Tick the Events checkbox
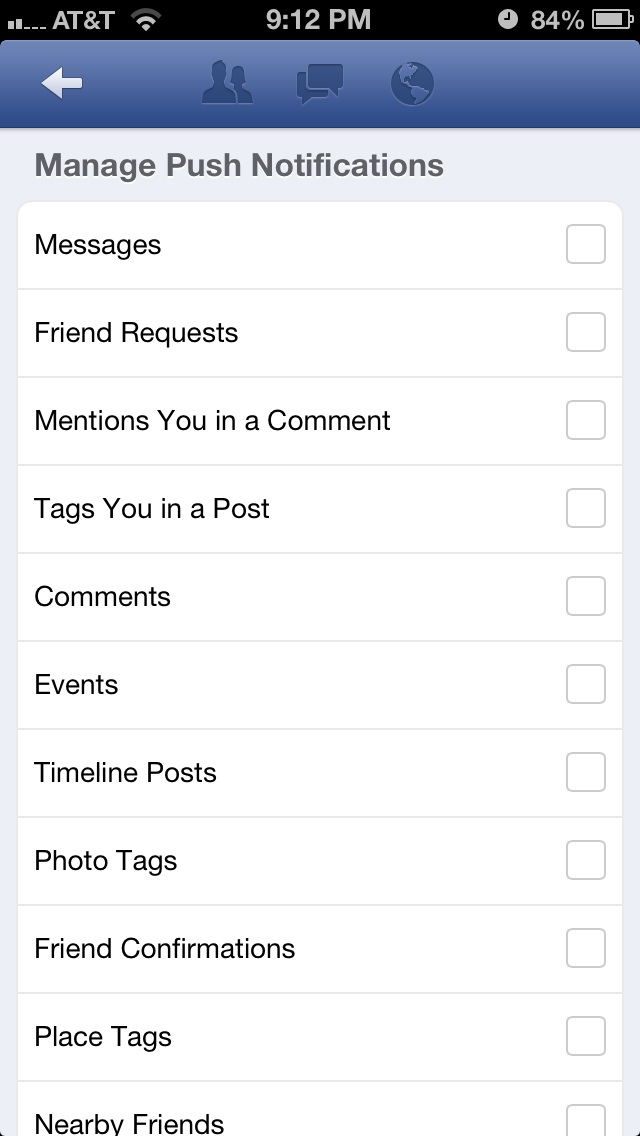The width and height of the screenshot is (640, 1136). (x=586, y=684)
